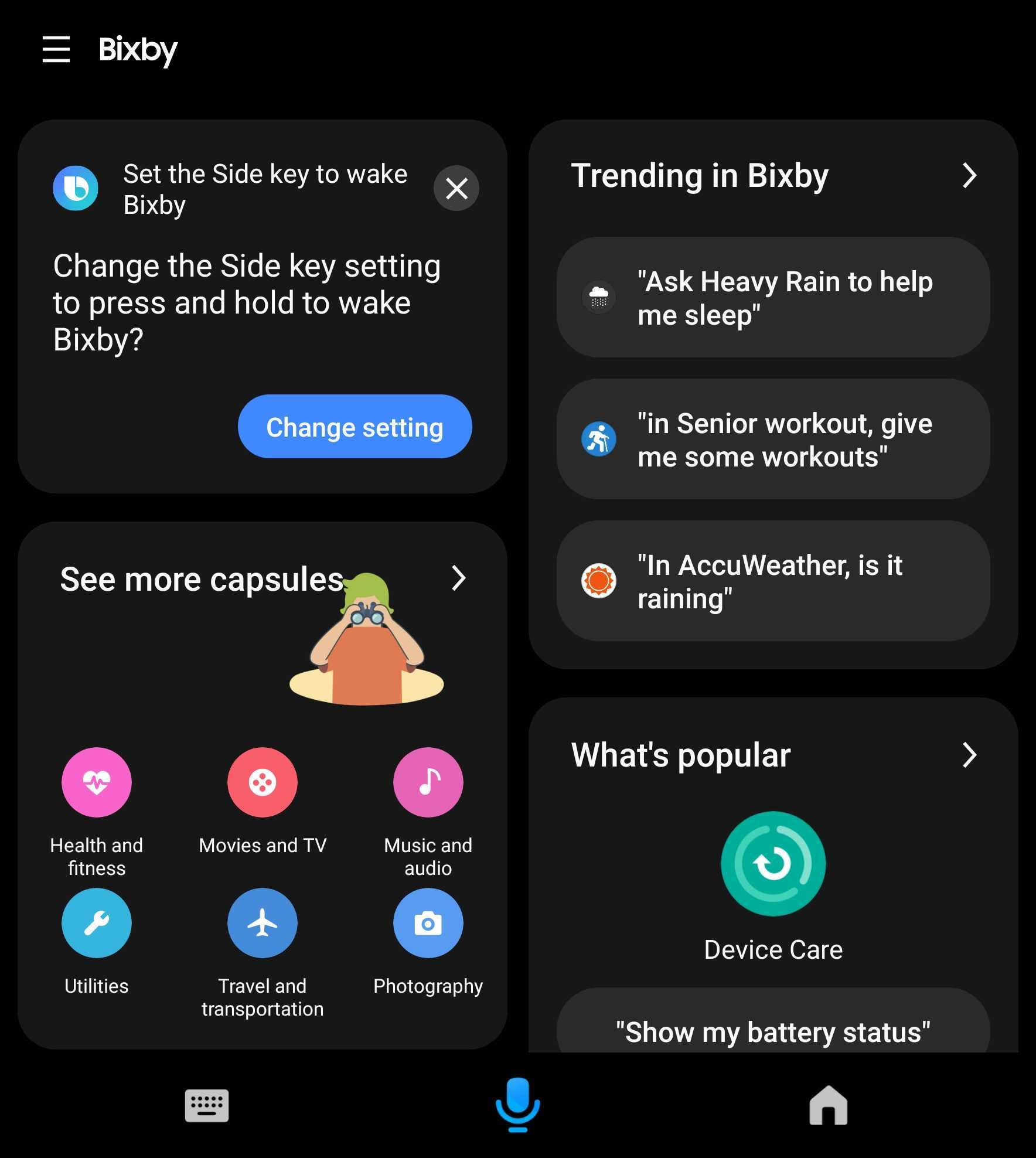Screen dimensions: 1036x1158
Task: View Travel and transportation capsules
Action: (262, 924)
